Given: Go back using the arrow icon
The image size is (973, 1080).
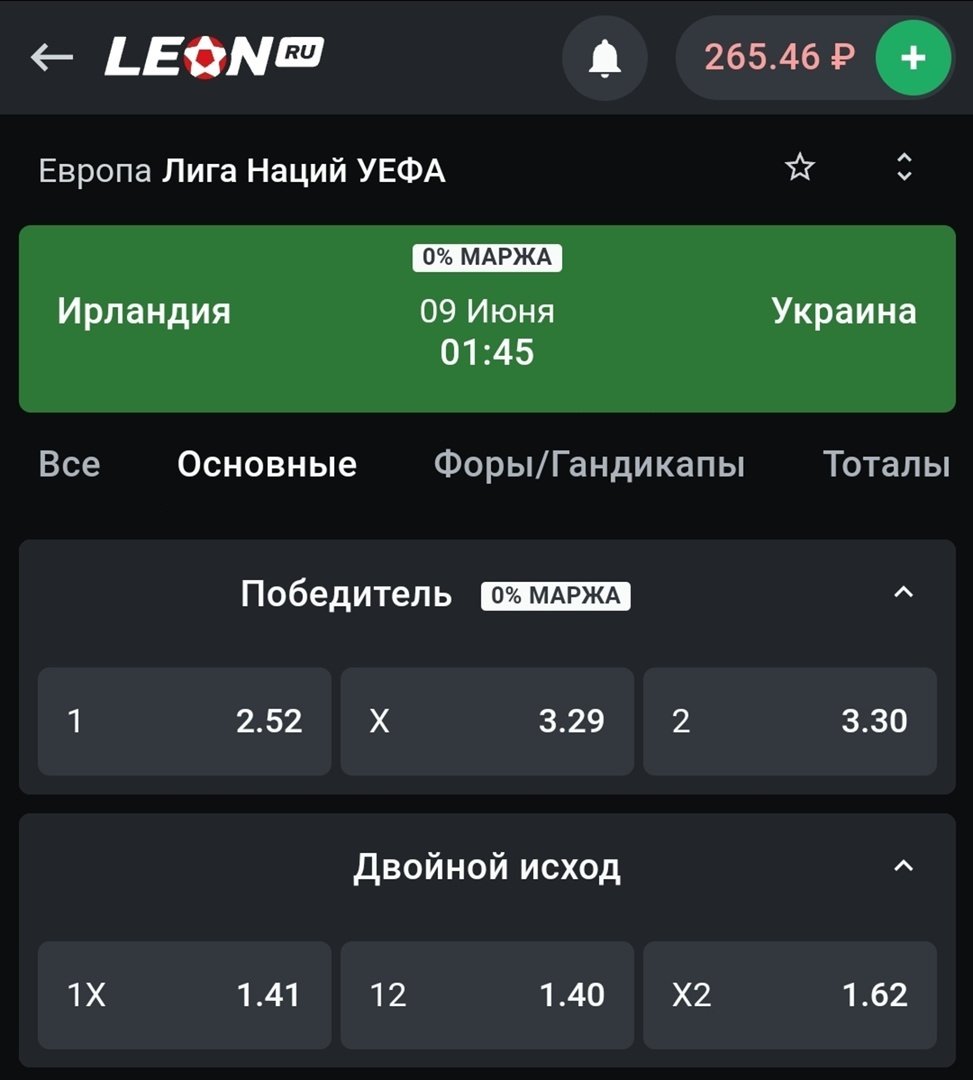Looking at the screenshot, I should (52, 58).
